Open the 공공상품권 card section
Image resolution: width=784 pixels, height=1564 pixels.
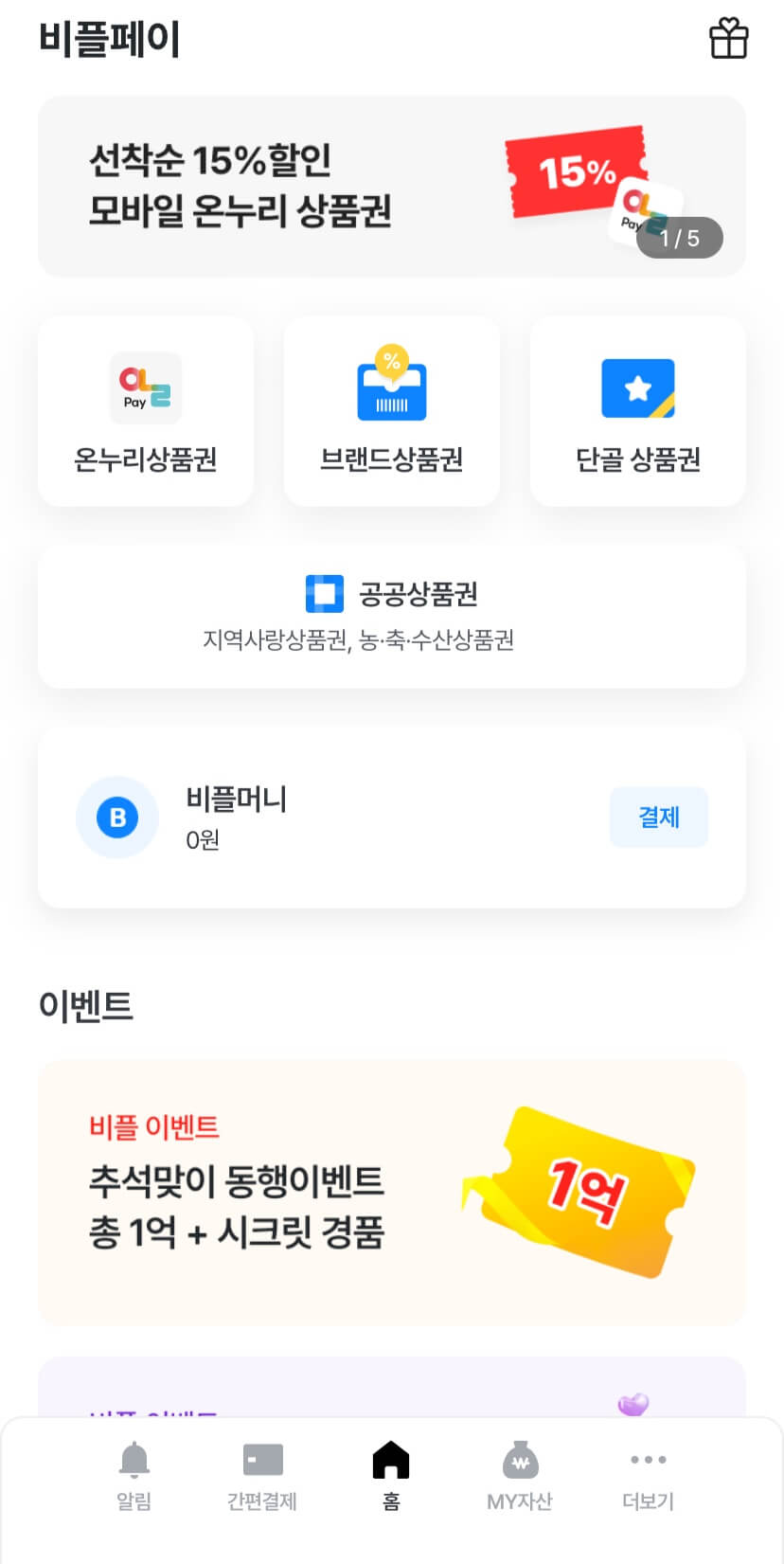[x=391, y=617]
